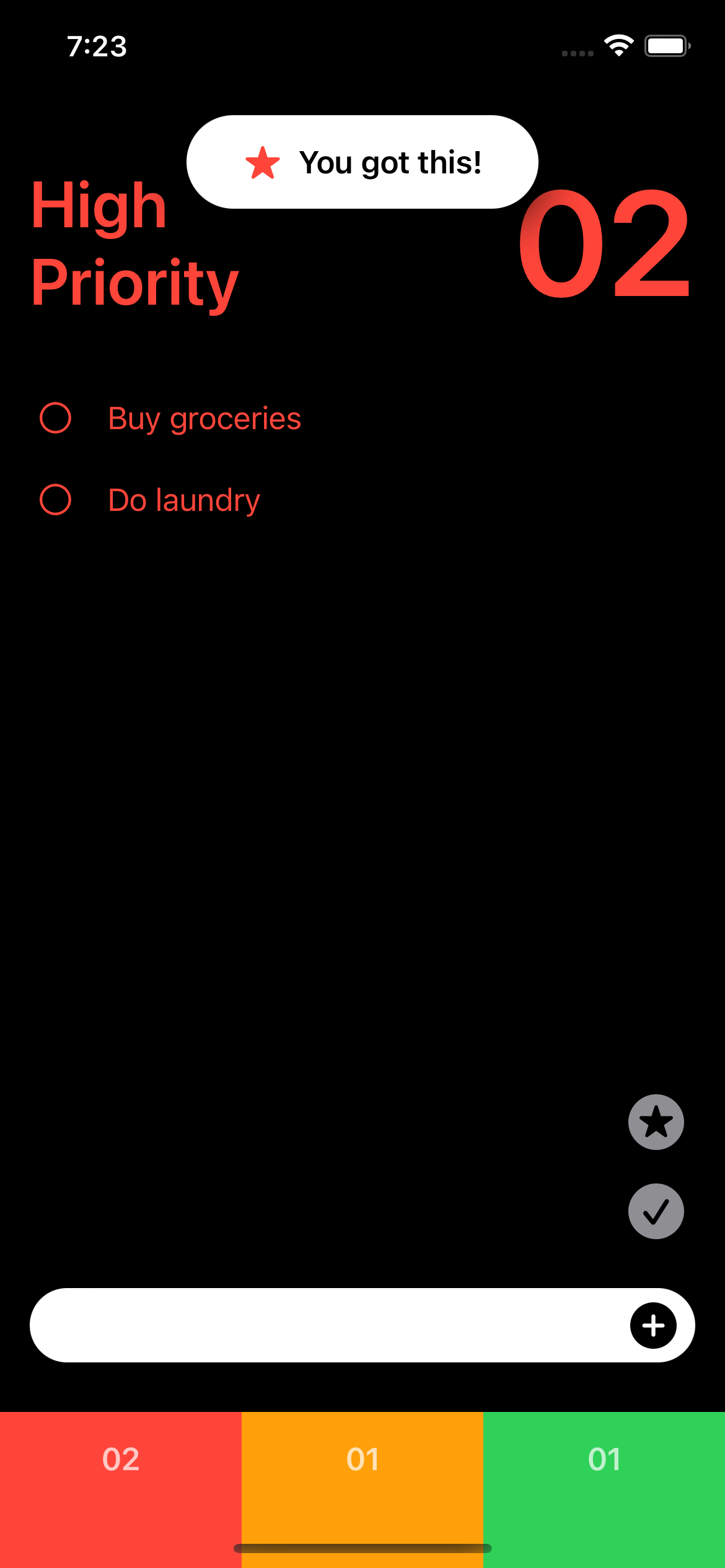Switch to the green low priority tab

point(604,1489)
